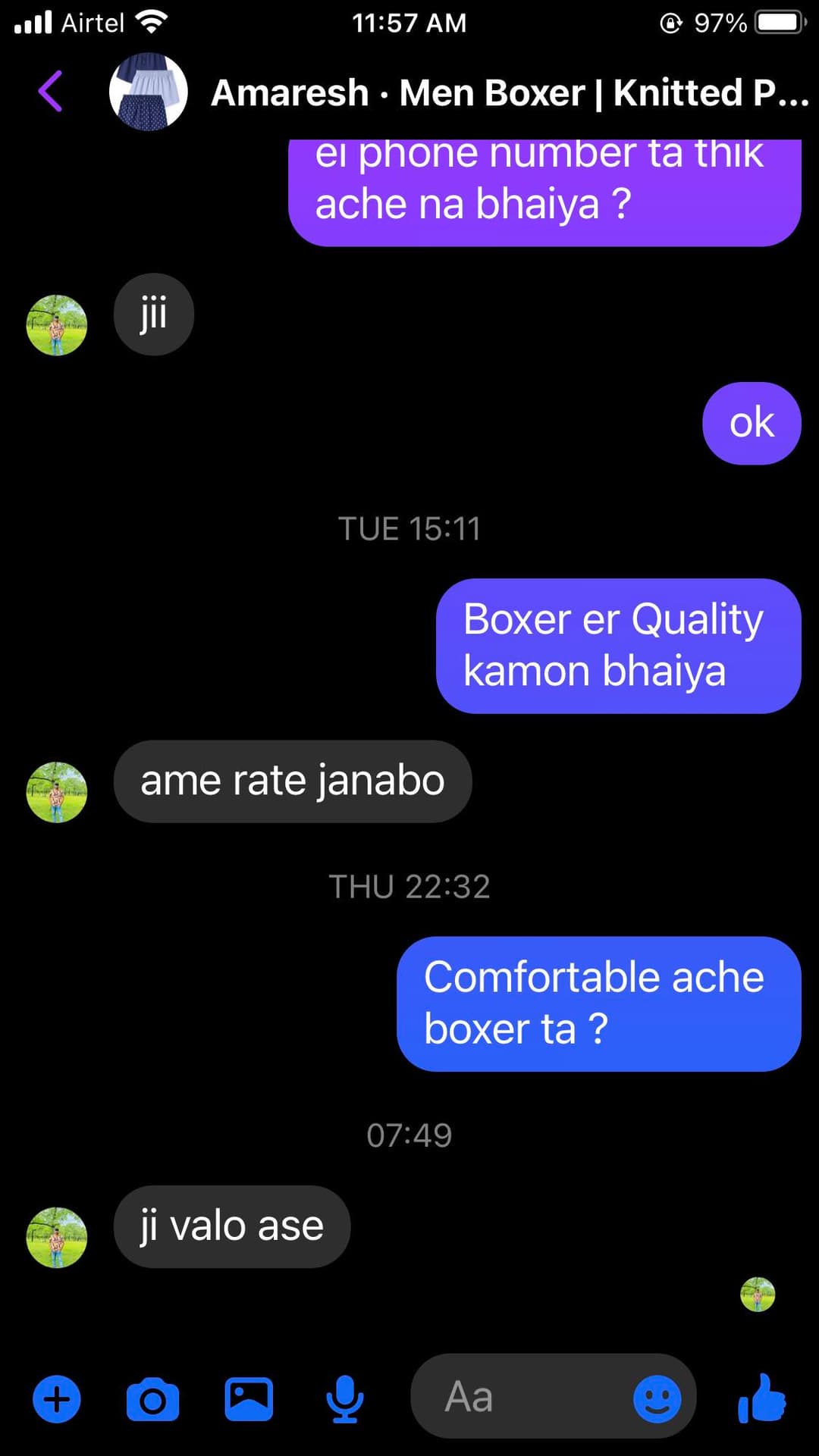Select the 'ji valo ase' message bubble
Viewport: 819px width, 1456px height.
click(231, 1226)
